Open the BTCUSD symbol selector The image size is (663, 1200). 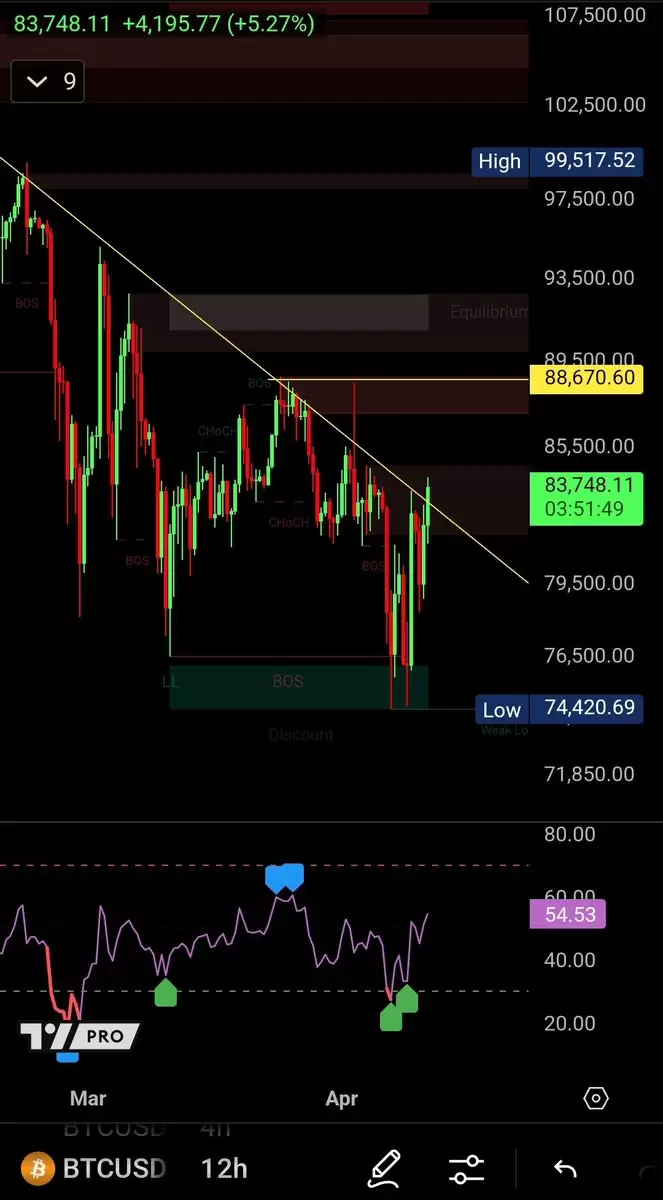pyautogui.click(x=100, y=1167)
